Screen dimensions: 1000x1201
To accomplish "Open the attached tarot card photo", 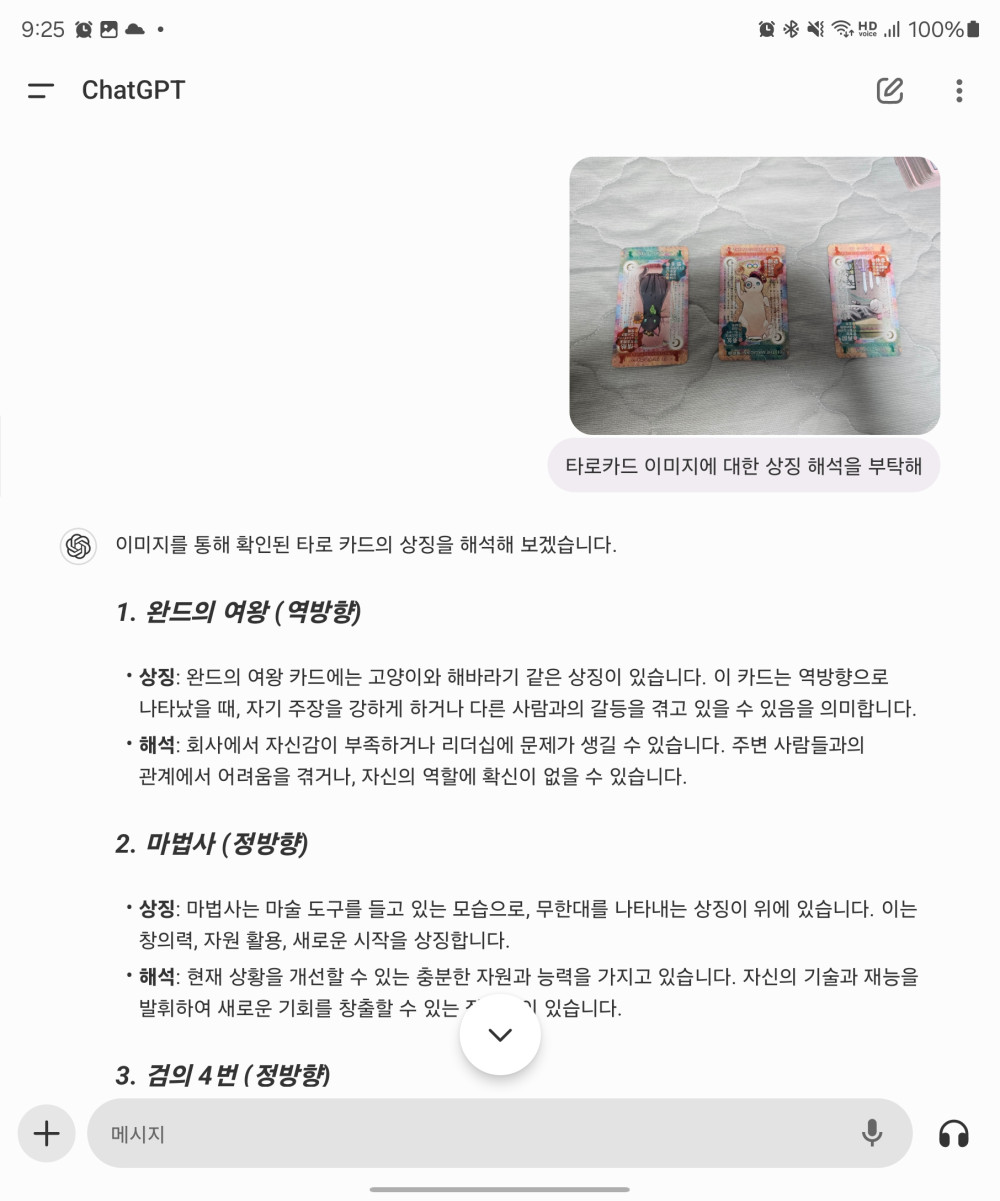I will (754, 295).
